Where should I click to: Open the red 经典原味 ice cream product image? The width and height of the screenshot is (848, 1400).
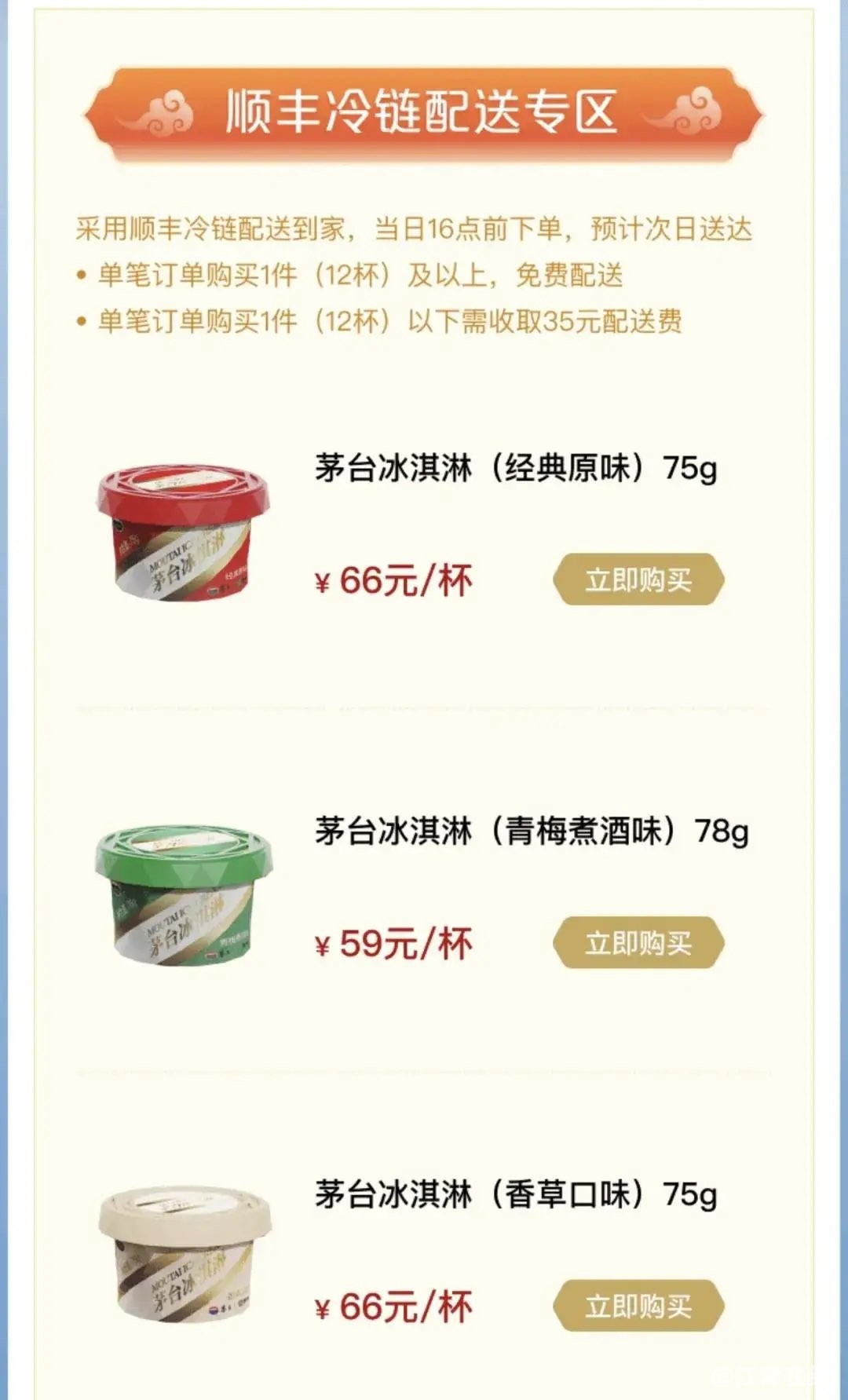184,532
